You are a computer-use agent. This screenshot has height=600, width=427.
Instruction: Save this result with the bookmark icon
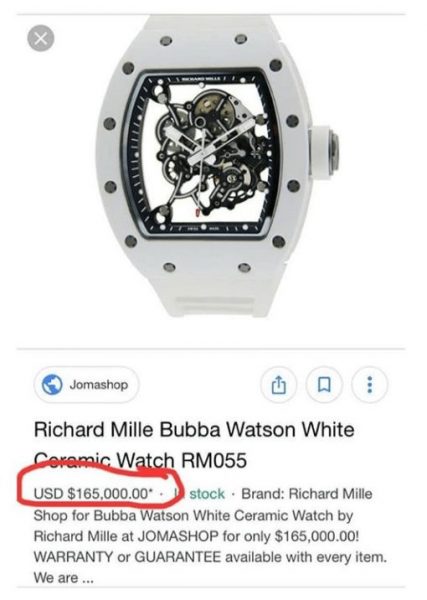coord(324,384)
